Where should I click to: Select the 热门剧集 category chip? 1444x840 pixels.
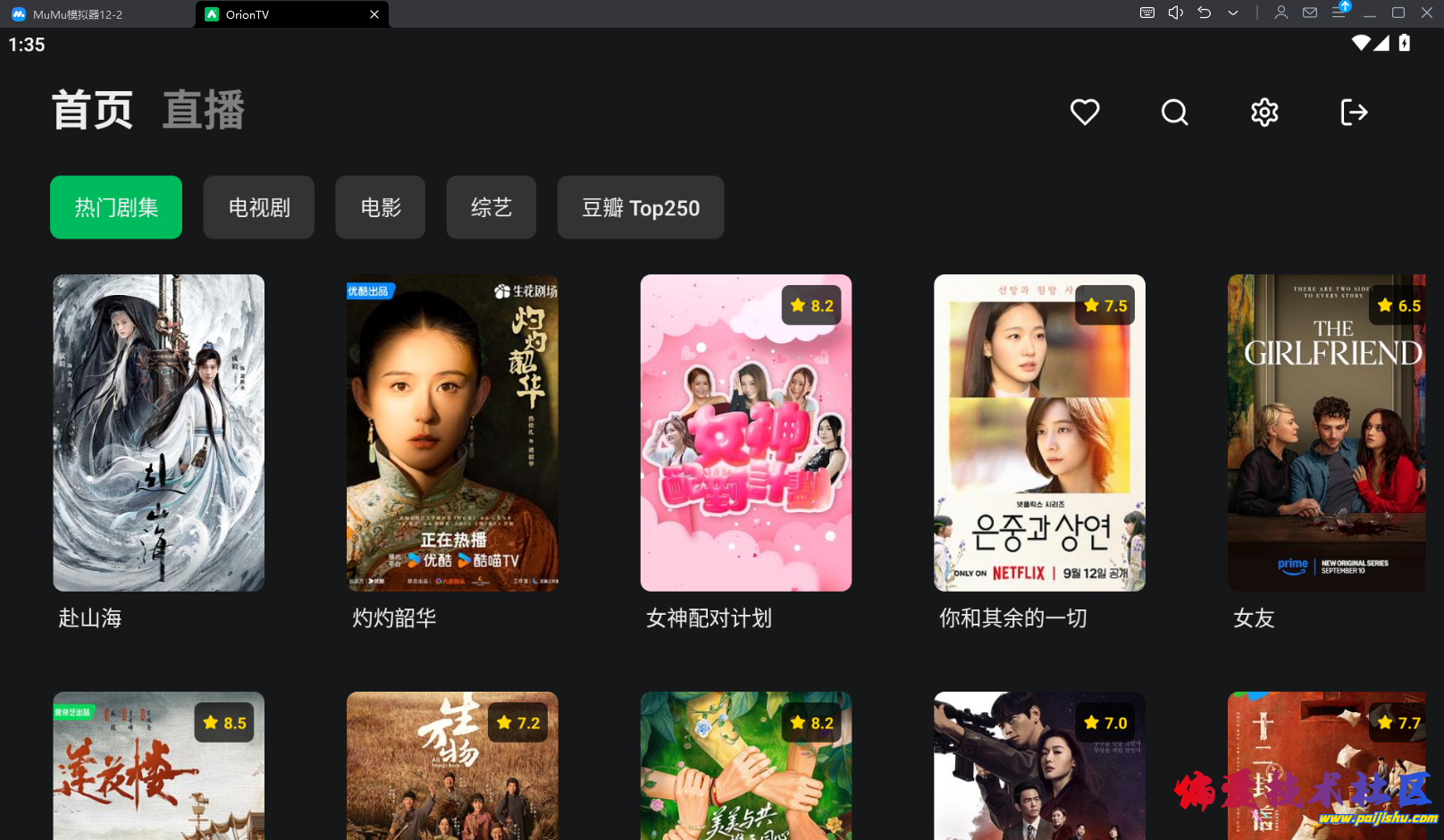click(x=116, y=207)
